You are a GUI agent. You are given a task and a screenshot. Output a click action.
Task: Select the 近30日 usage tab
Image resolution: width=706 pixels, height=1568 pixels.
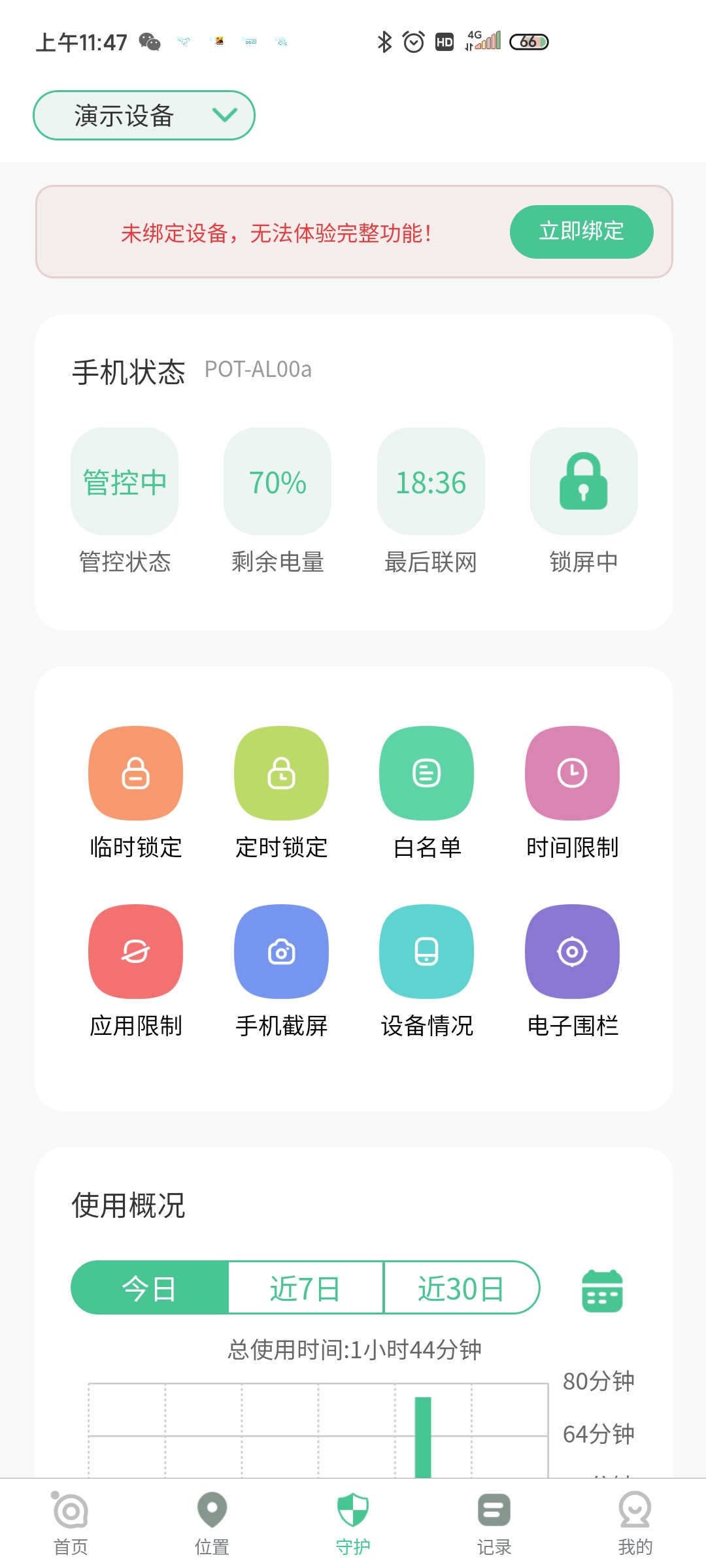[x=462, y=1288]
